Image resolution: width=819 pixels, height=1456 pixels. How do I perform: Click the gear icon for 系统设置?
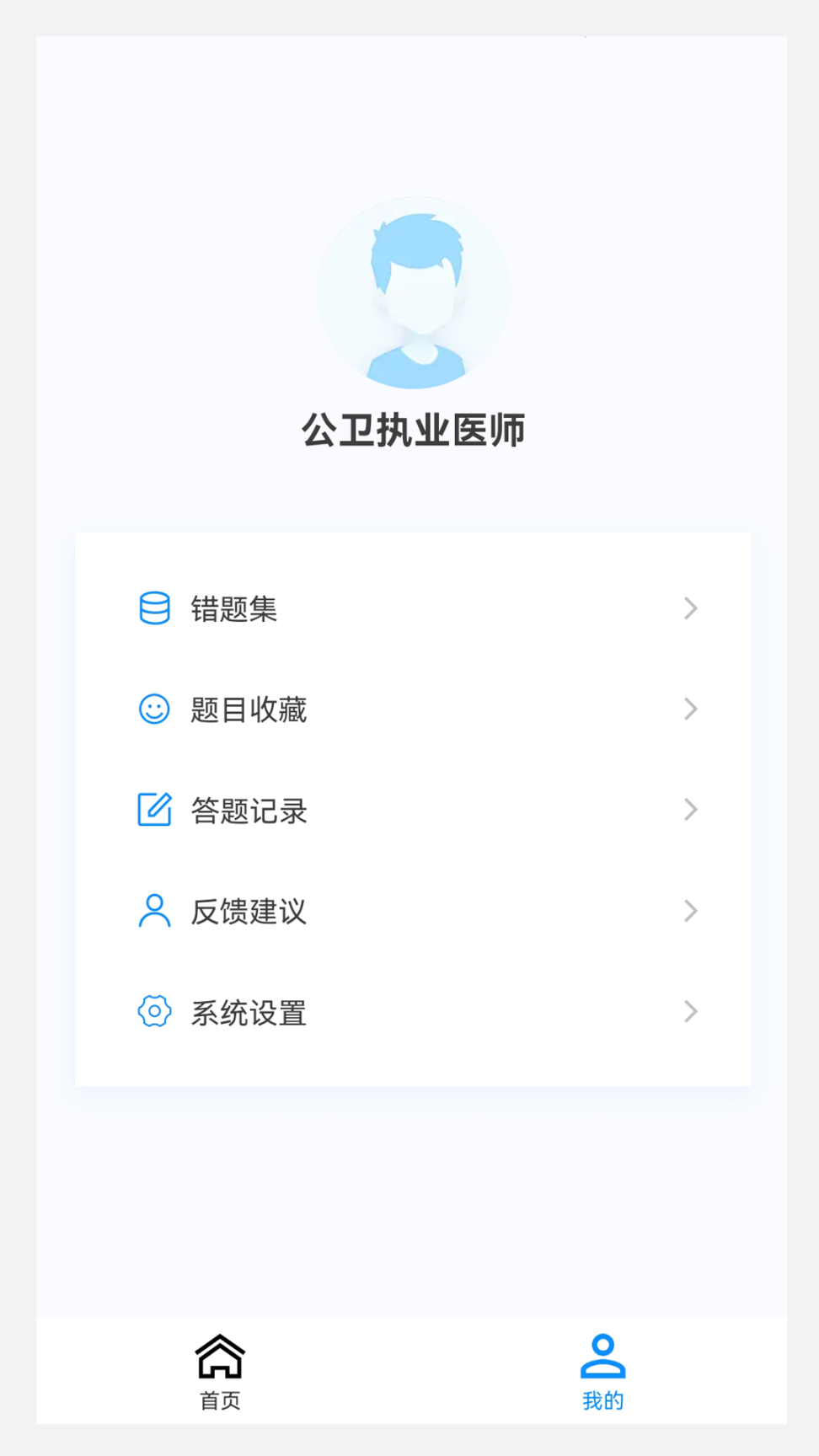[154, 1012]
